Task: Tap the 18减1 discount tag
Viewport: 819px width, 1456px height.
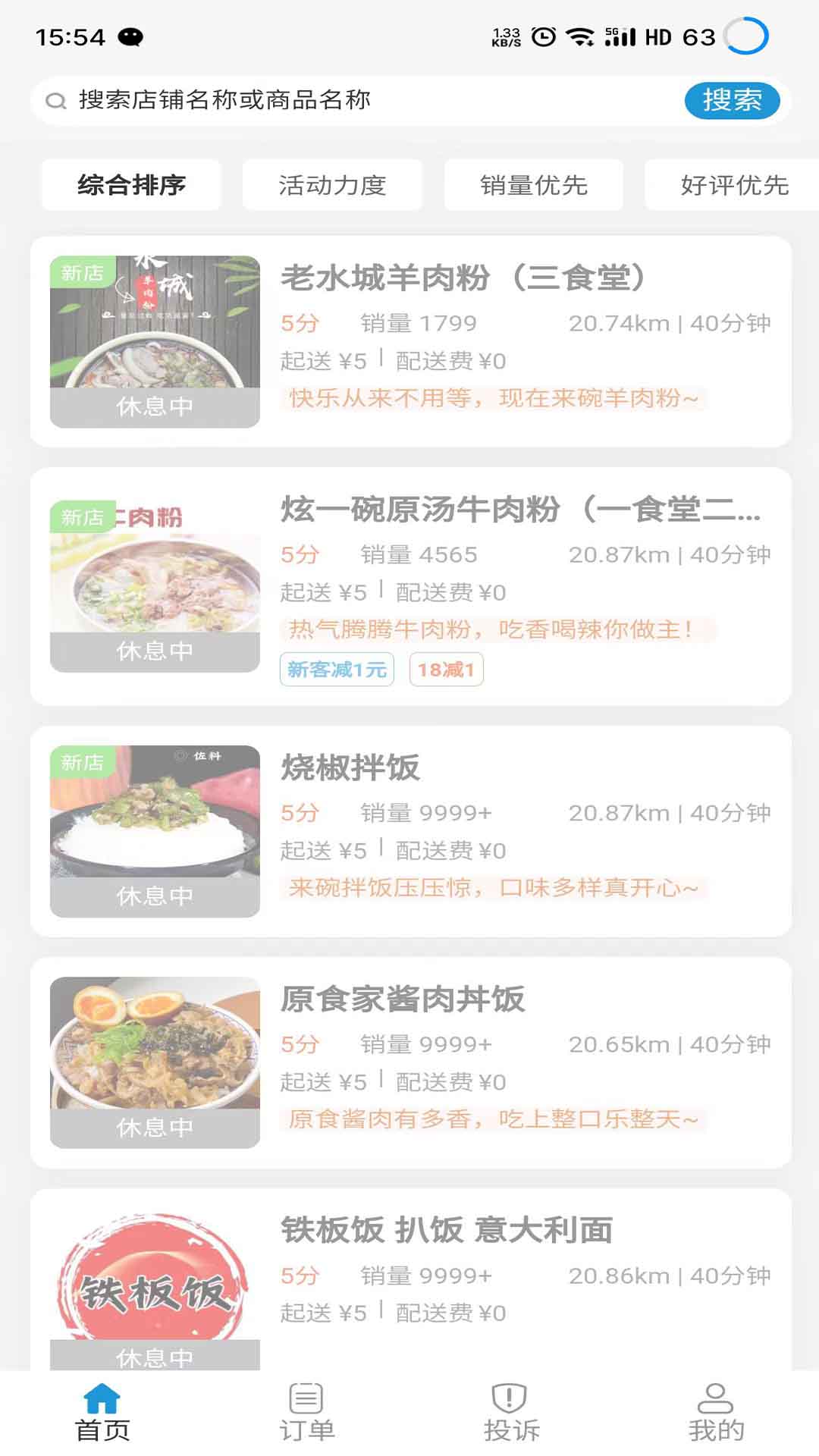Action: (446, 670)
